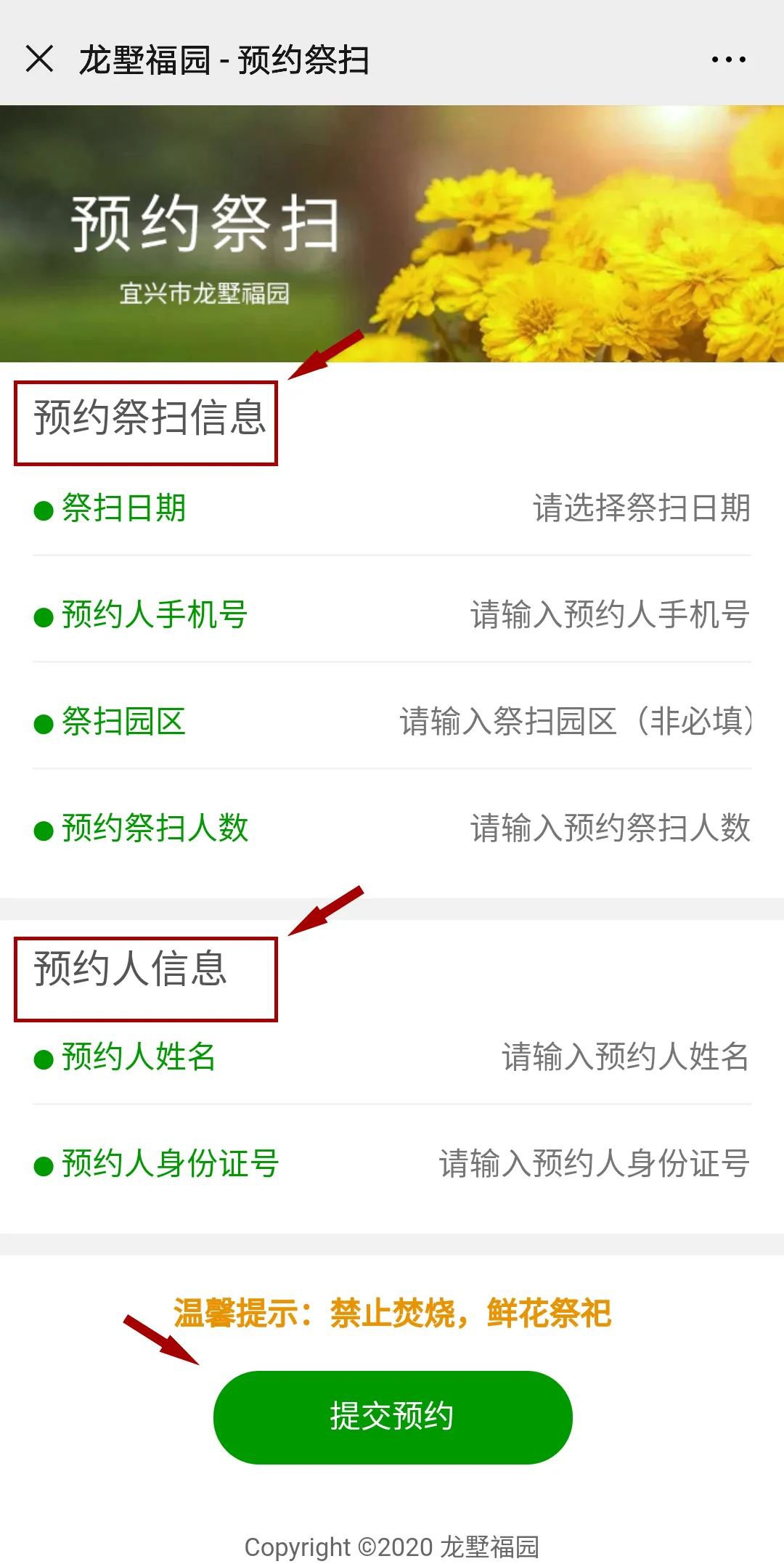
Task: Enter the 预约祭扫人数 field
Action: click(x=610, y=828)
